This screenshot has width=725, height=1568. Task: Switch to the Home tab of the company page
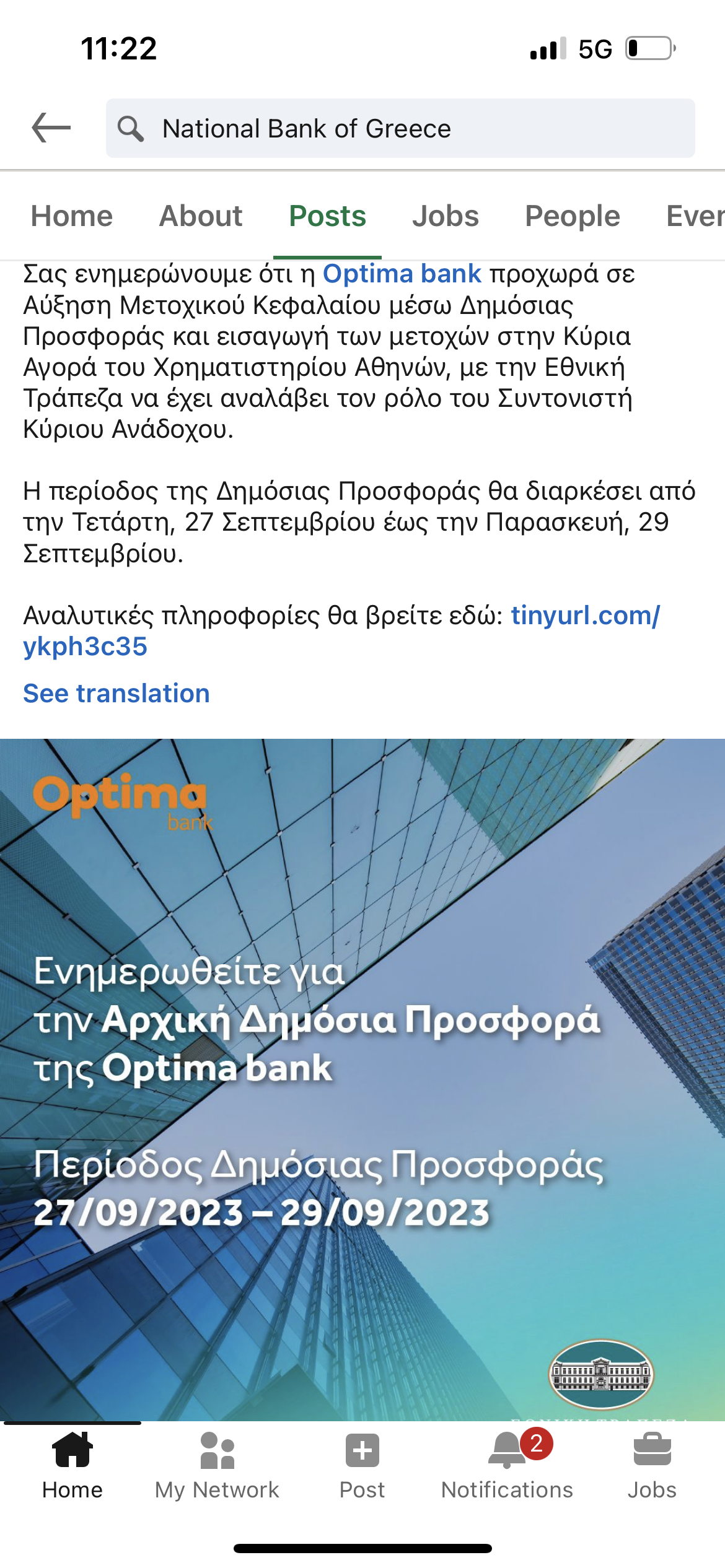pyautogui.click(x=72, y=216)
